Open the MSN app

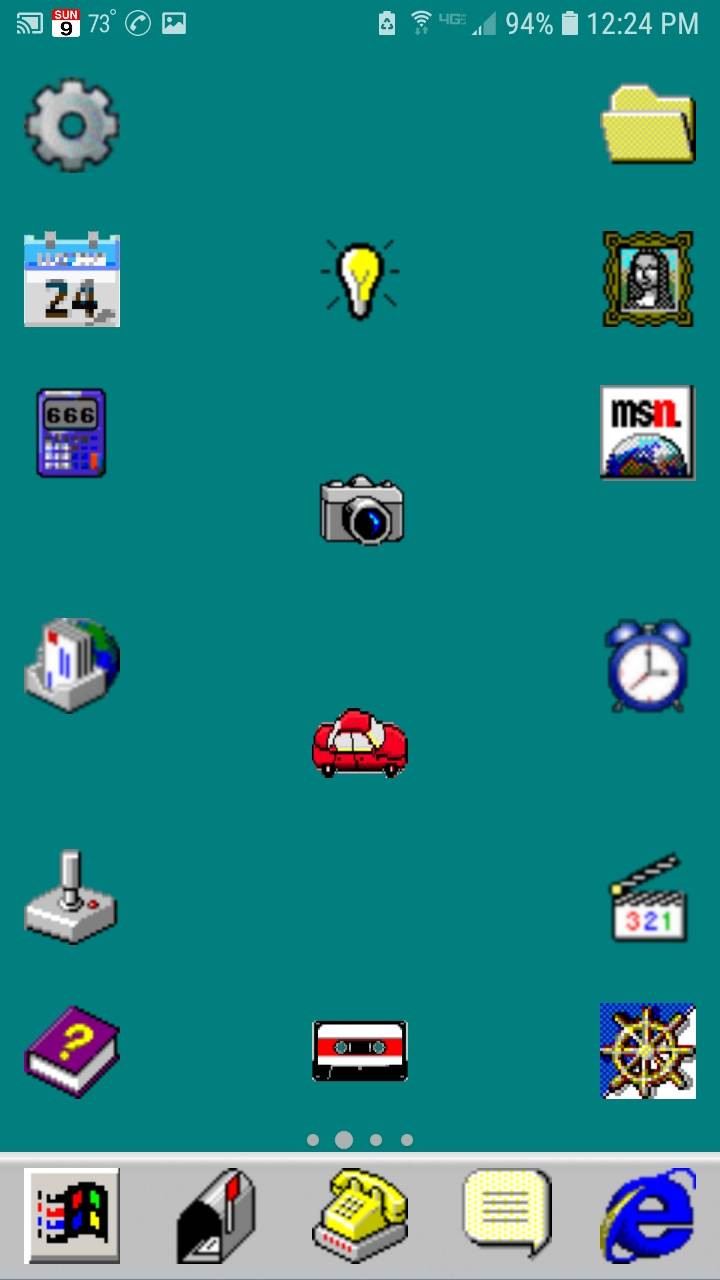pos(647,432)
